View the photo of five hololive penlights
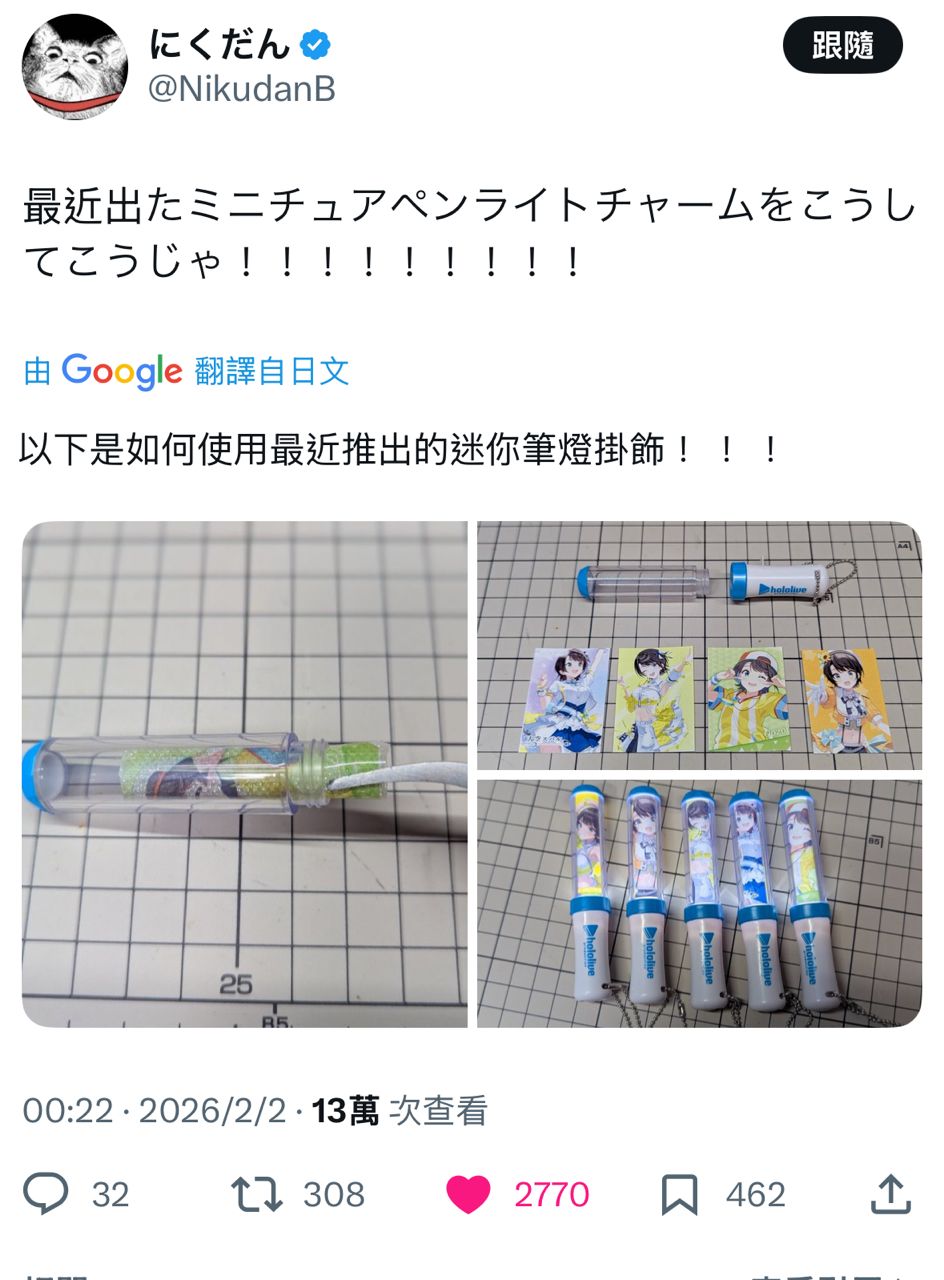This screenshot has height=1280, width=944. tap(698, 903)
